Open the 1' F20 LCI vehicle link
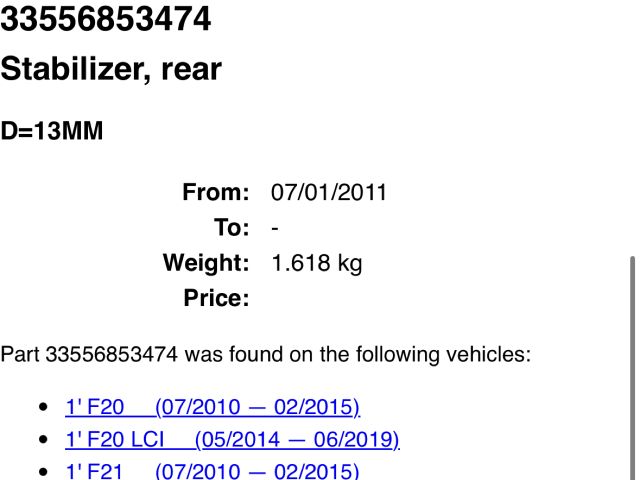This screenshot has width=640, height=480. tap(232, 440)
